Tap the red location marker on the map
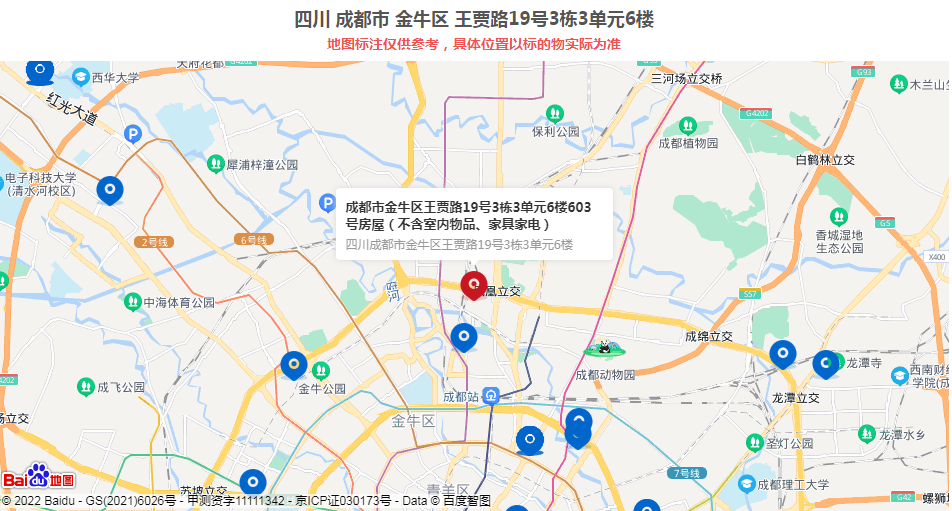Viewport: 952px width, 511px height. point(473,285)
